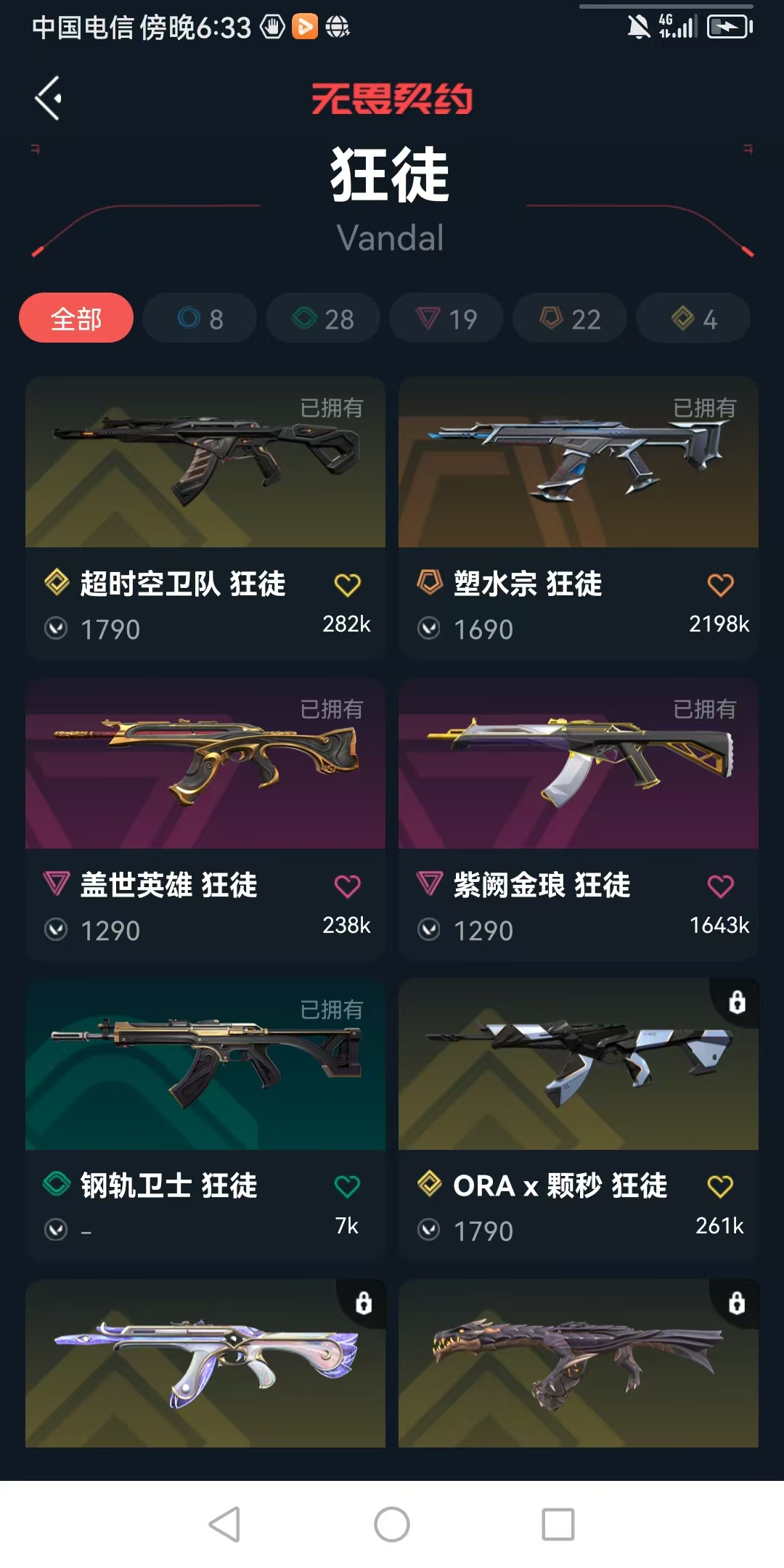Tap the system home button

click(x=392, y=1524)
